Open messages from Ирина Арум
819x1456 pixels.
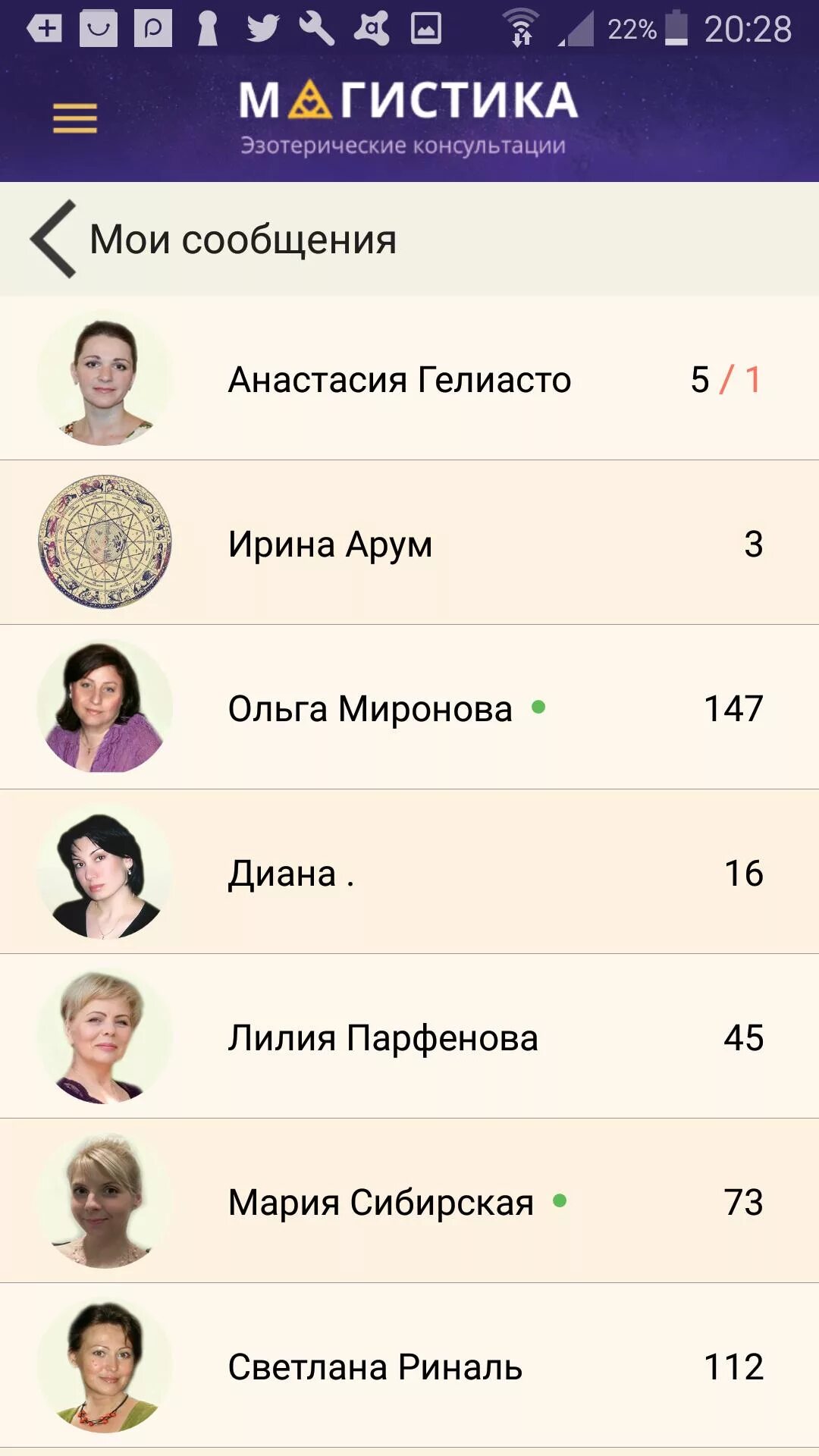(409, 543)
